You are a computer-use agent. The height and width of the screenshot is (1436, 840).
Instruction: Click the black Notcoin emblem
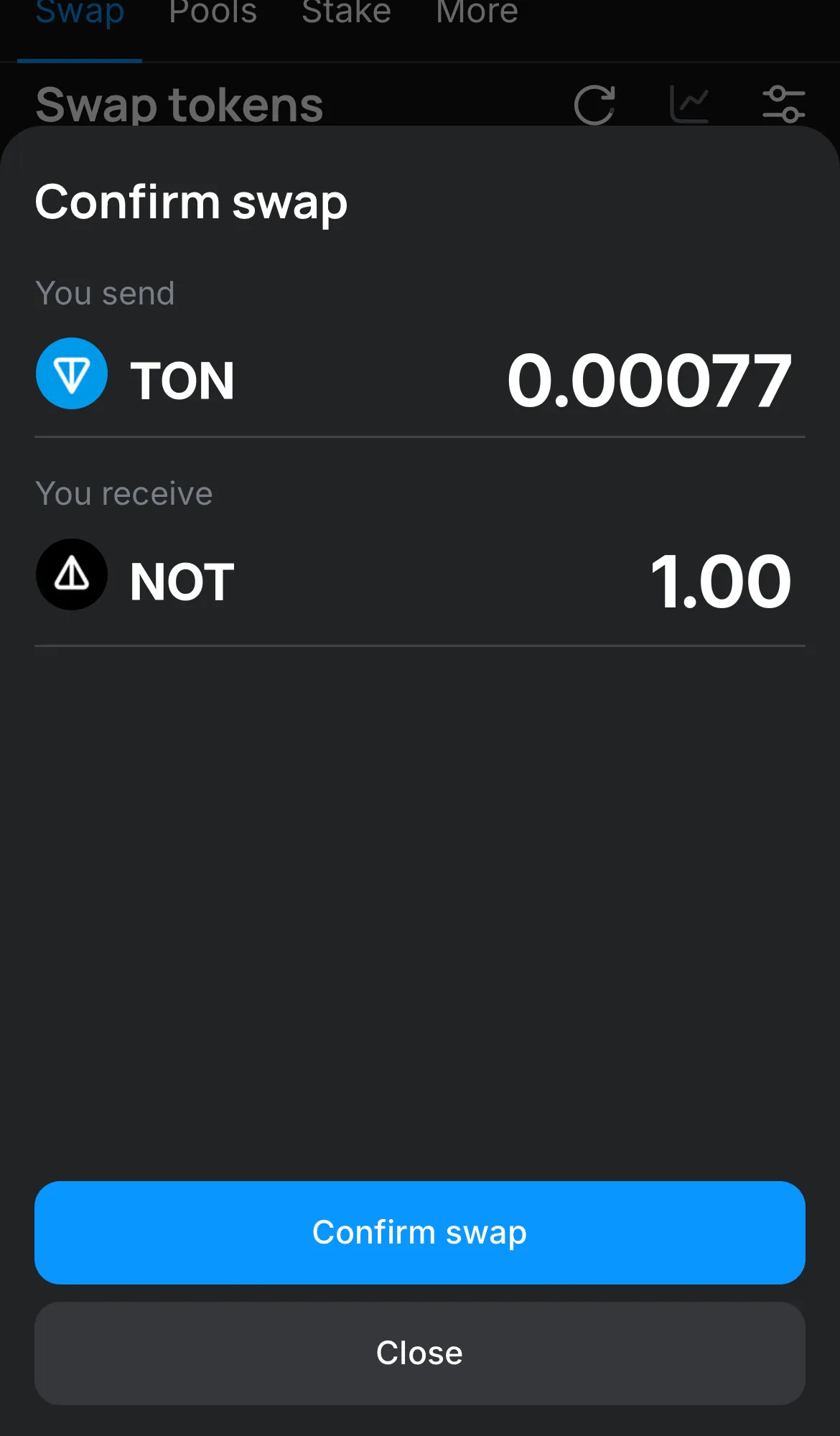(72, 574)
